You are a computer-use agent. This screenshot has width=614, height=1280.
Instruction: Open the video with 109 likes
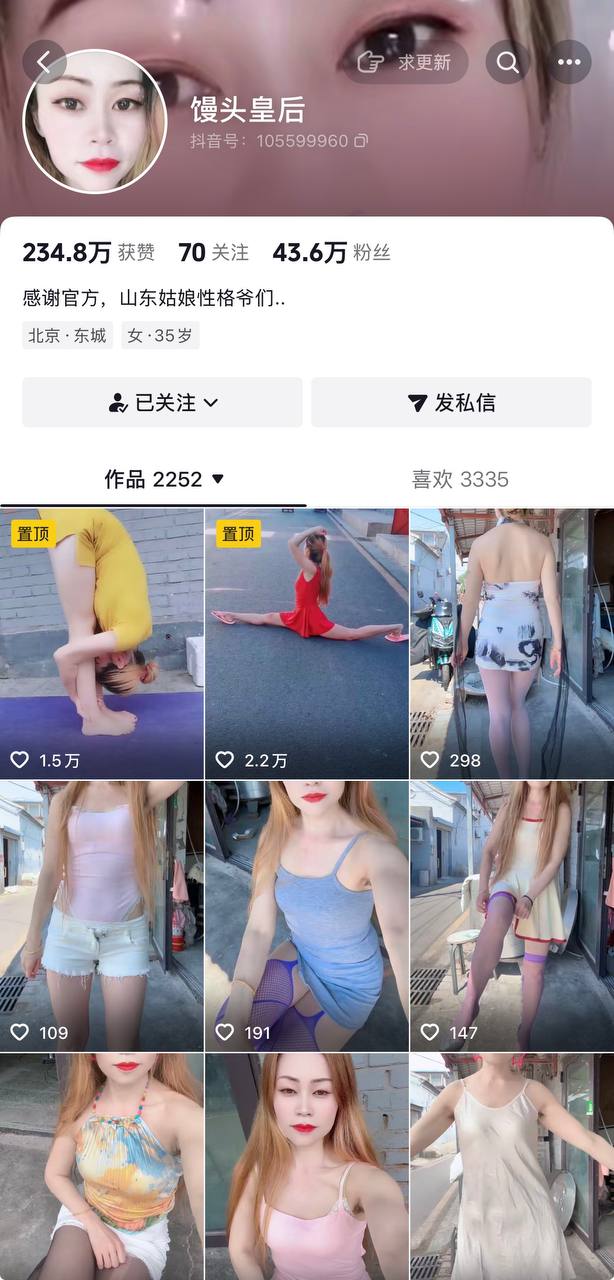pos(102,915)
